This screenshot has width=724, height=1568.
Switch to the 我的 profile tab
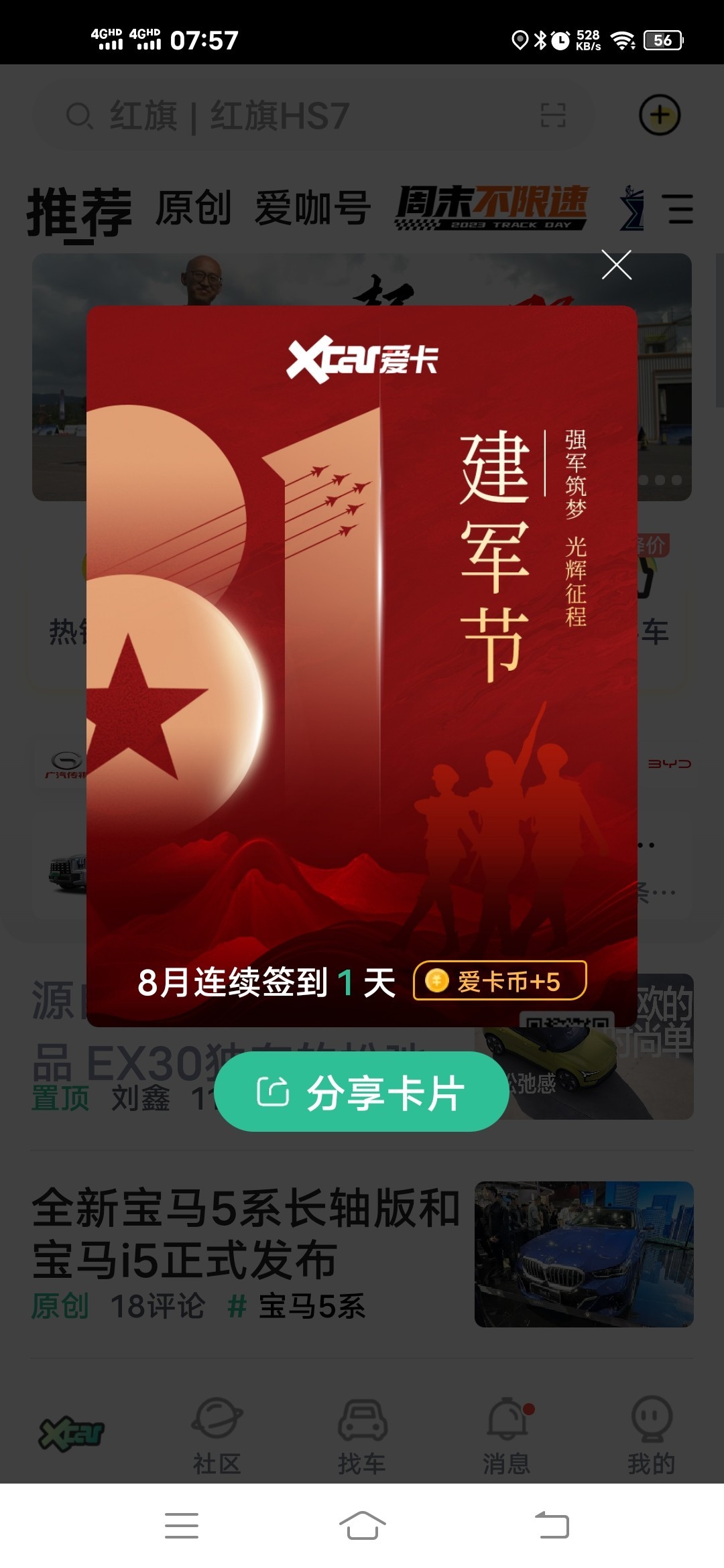click(x=652, y=1435)
